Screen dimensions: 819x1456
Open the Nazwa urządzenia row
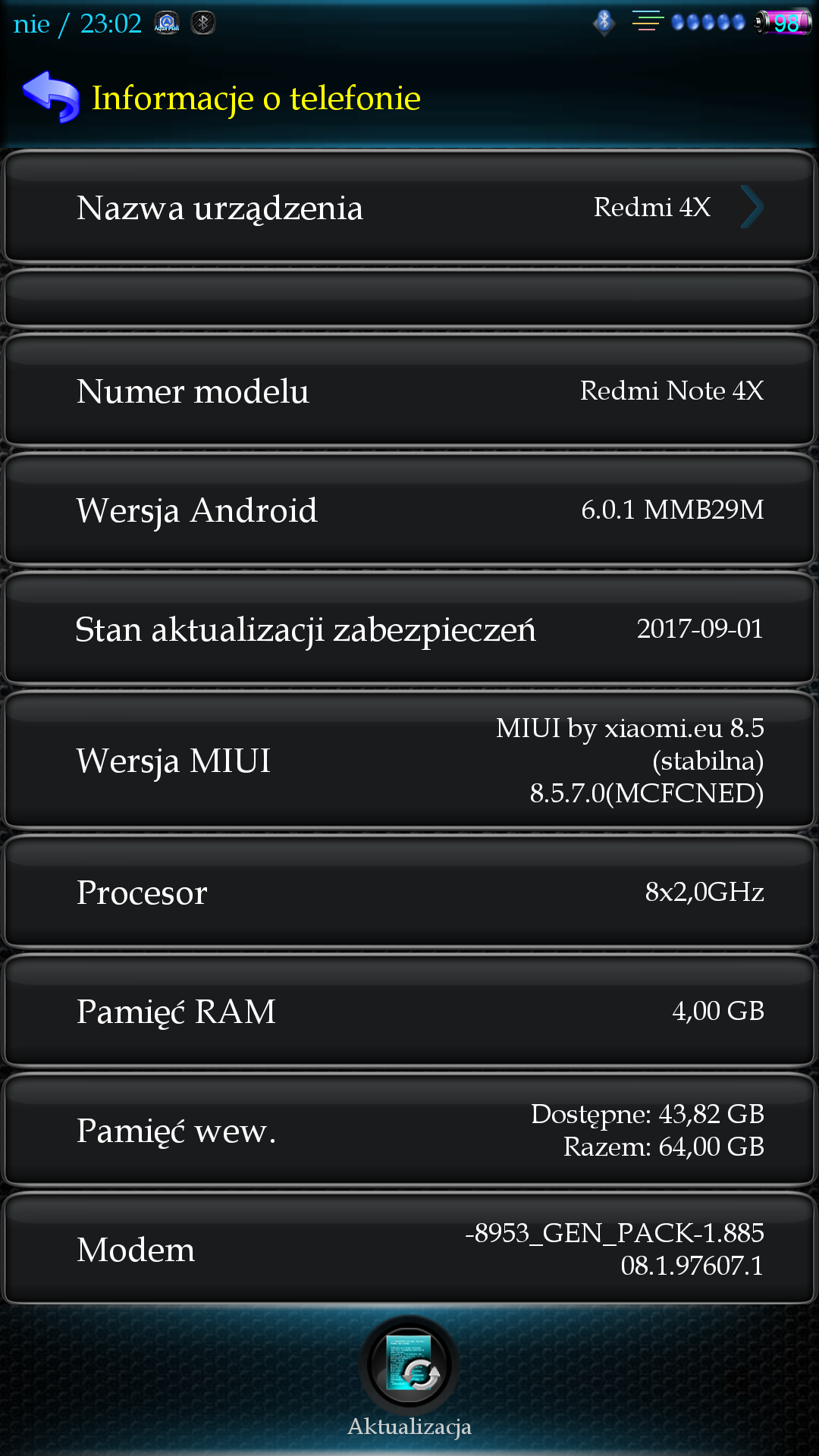click(x=409, y=208)
